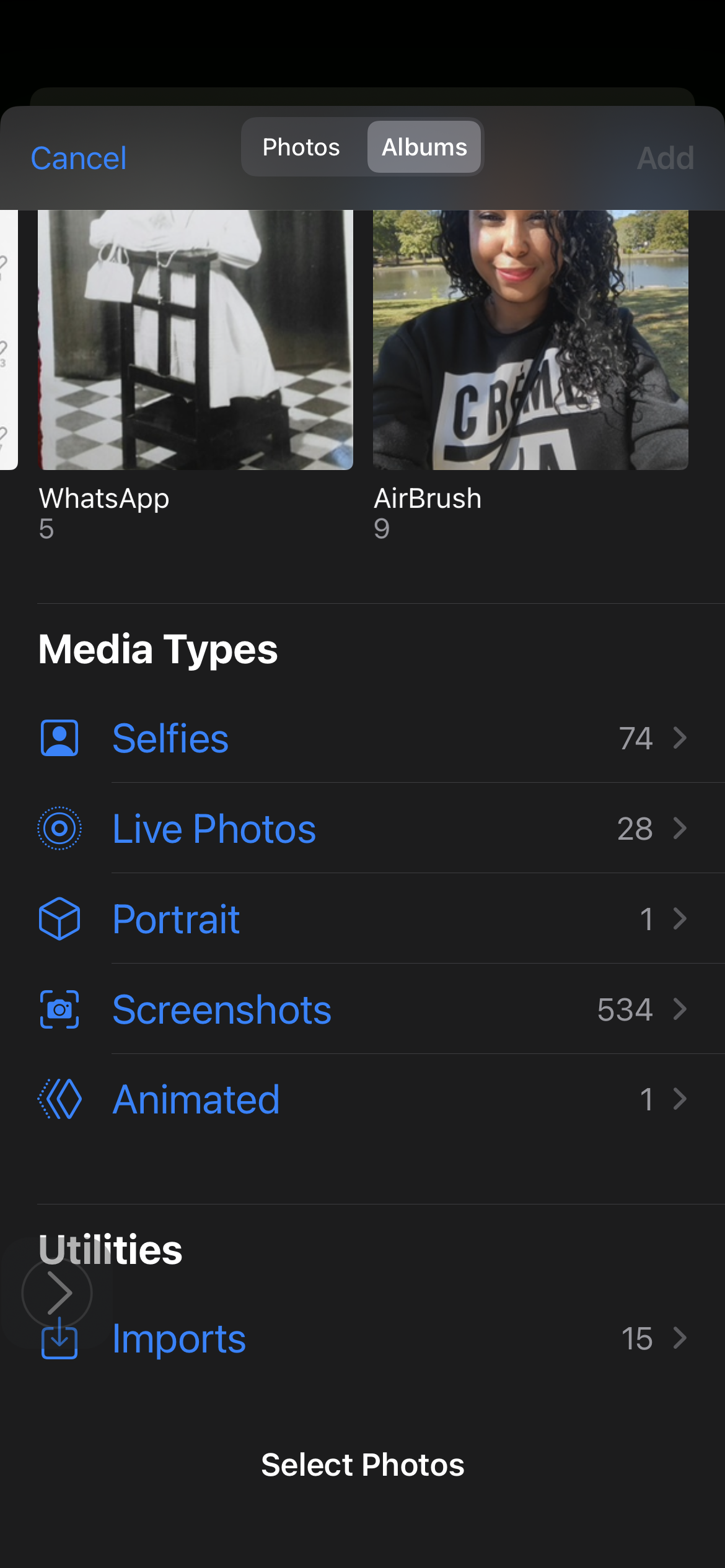Tap the Animated diamond icon
725x1568 pixels.
[x=59, y=1099]
